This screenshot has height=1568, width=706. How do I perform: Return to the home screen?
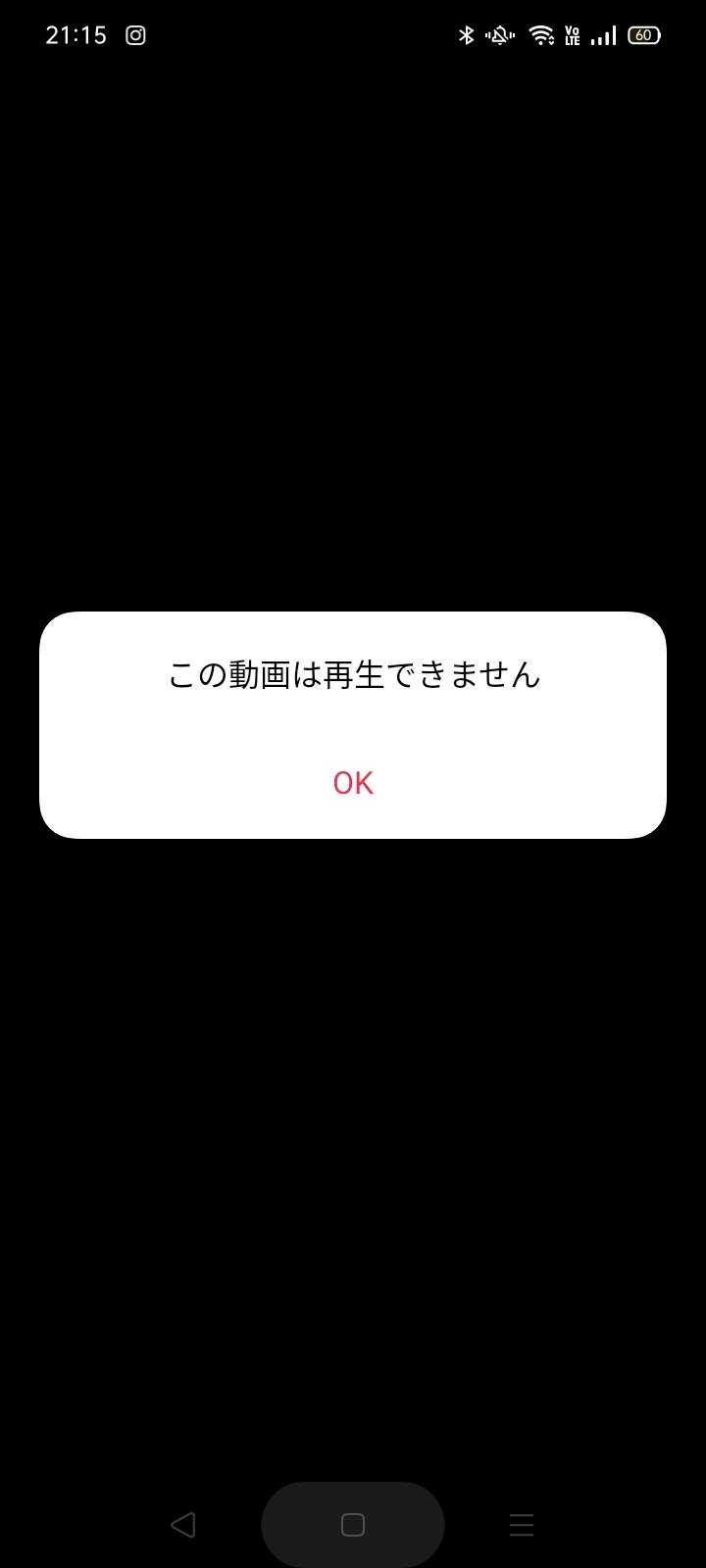click(x=353, y=1525)
